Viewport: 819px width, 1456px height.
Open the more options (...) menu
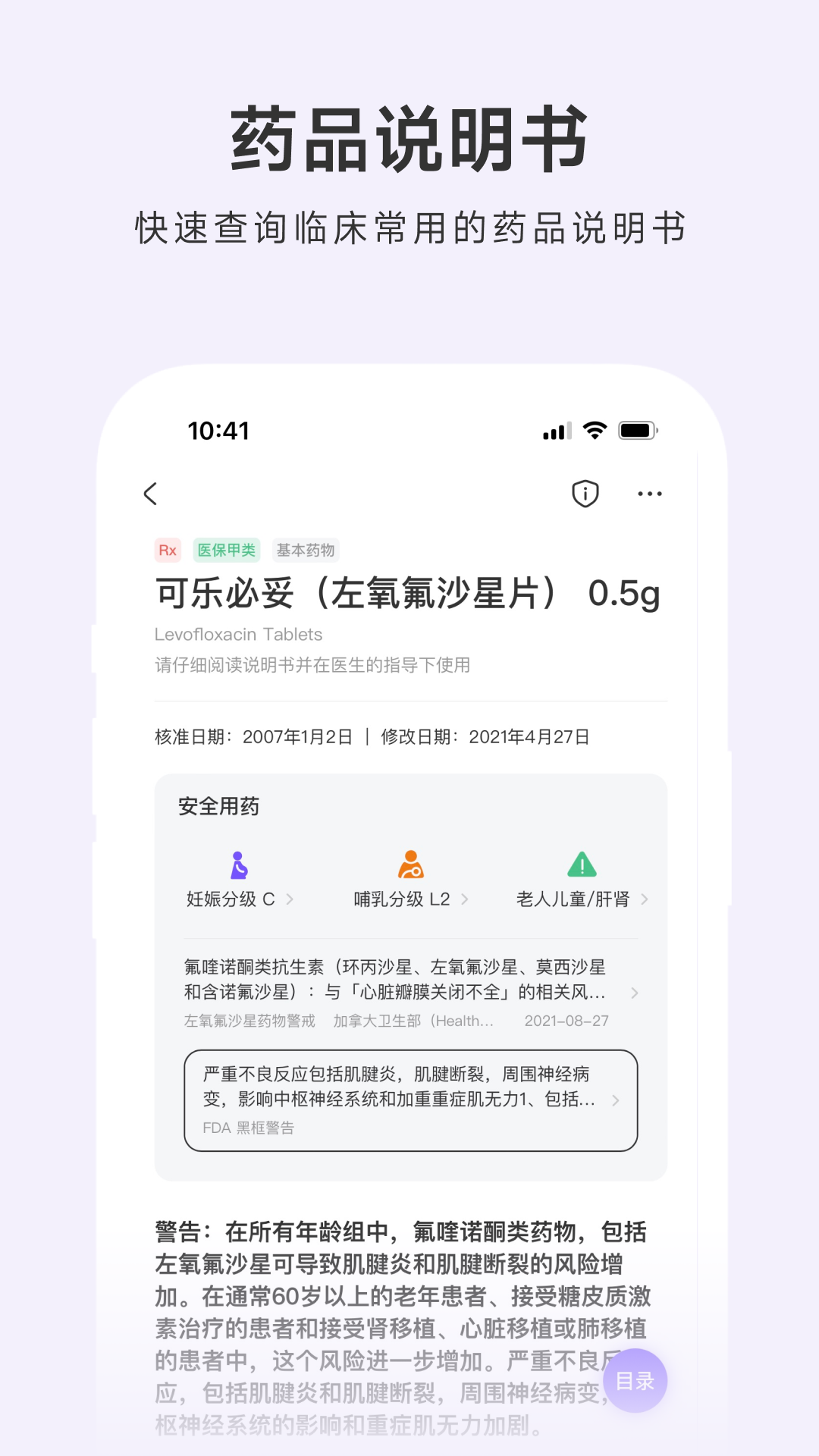650,494
